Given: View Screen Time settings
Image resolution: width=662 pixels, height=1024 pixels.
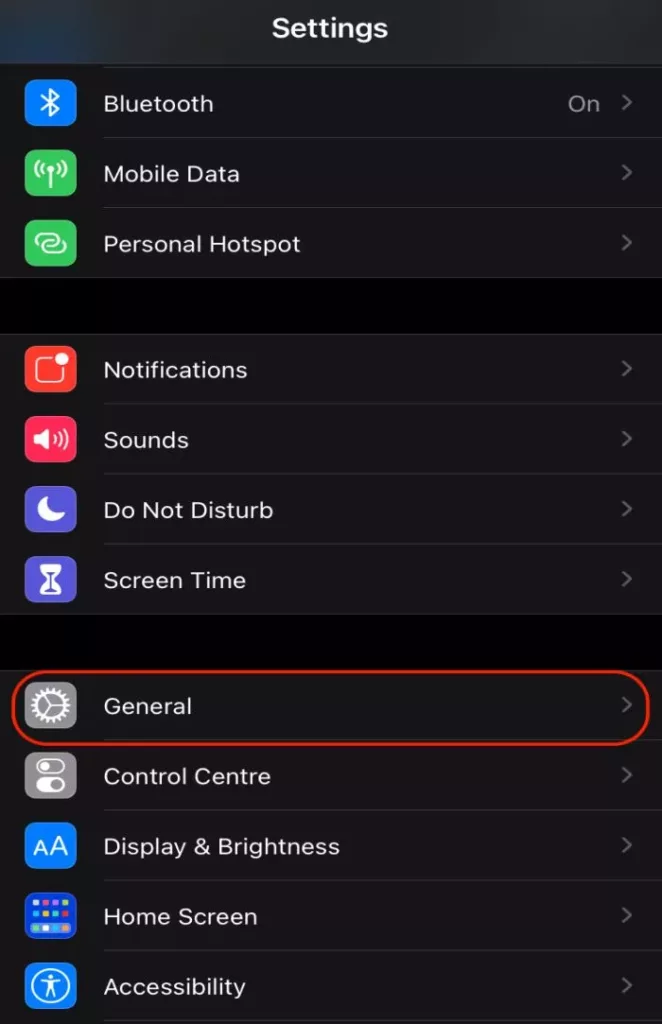Looking at the screenshot, I should pyautogui.click(x=330, y=580).
